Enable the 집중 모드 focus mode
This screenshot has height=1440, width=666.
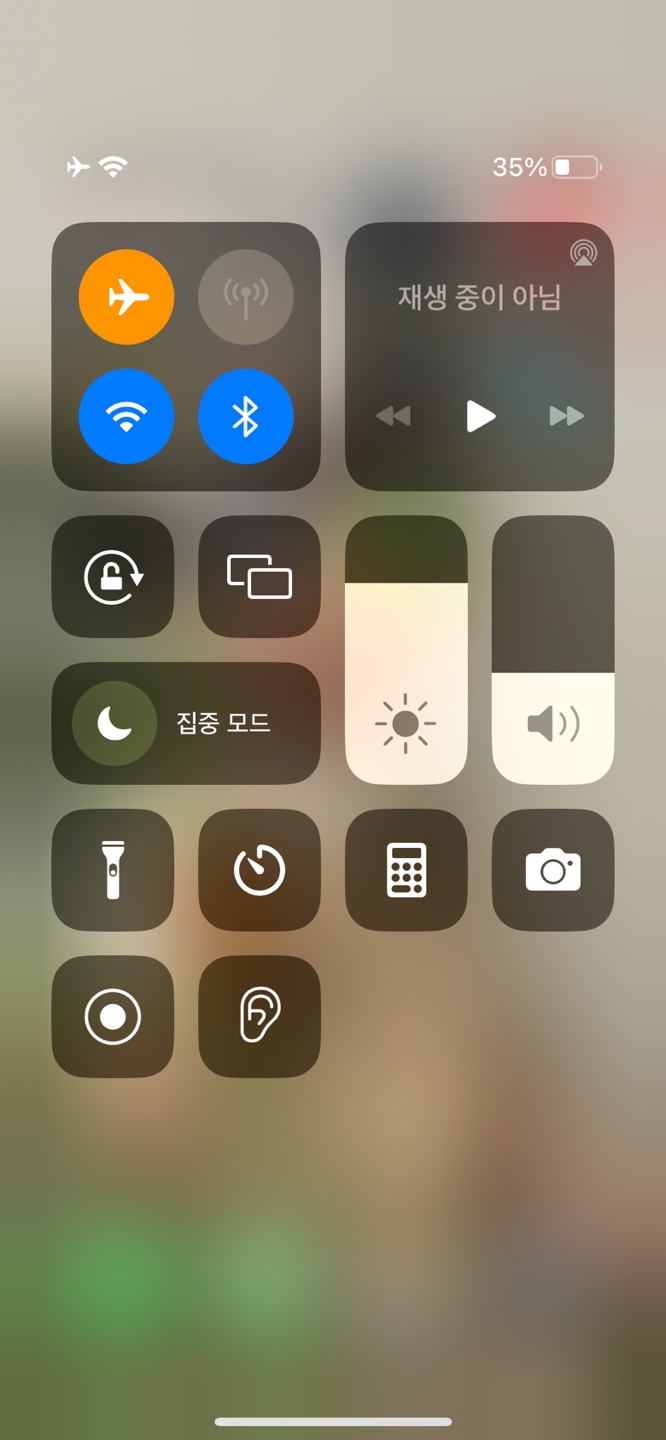[186, 723]
